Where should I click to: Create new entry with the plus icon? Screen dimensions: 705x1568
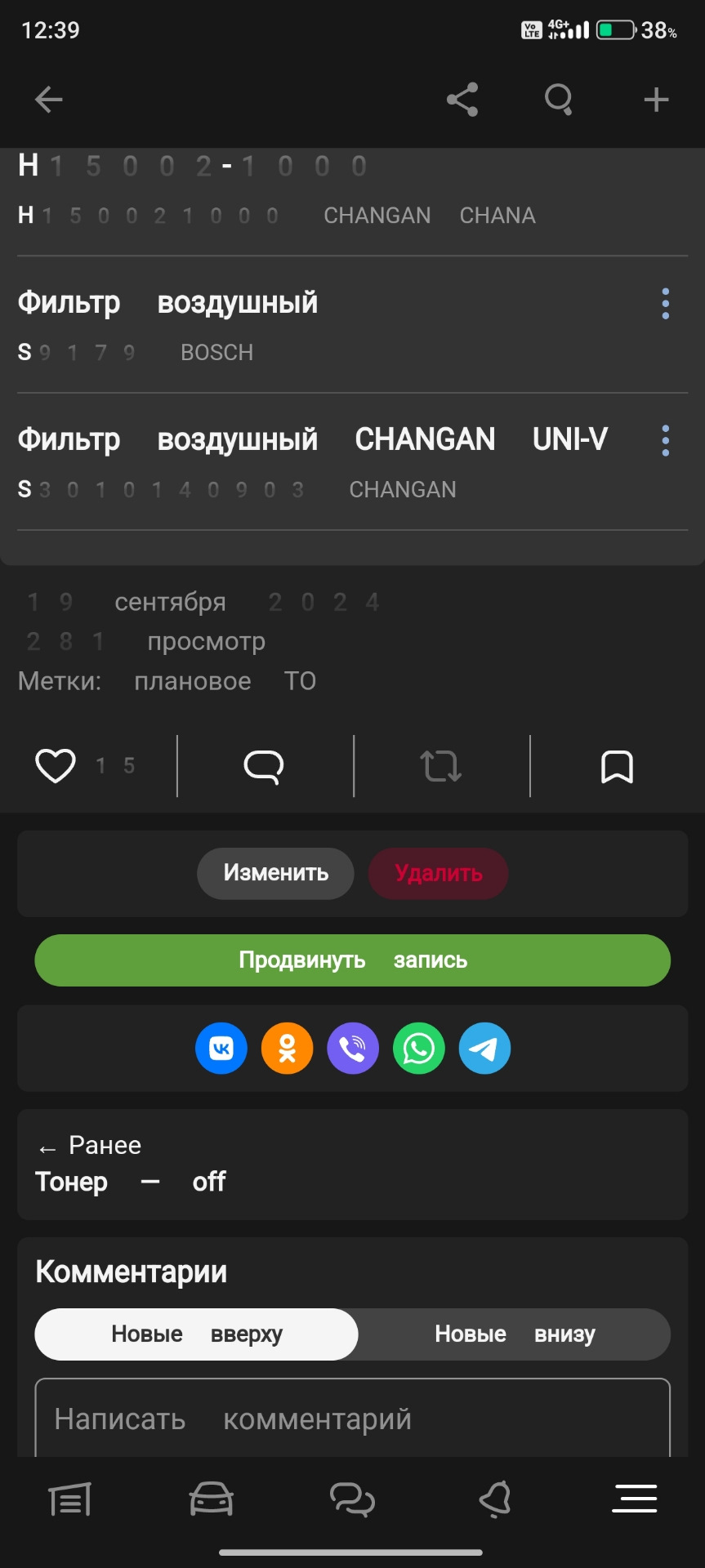pyautogui.click(x=654, y=99)
